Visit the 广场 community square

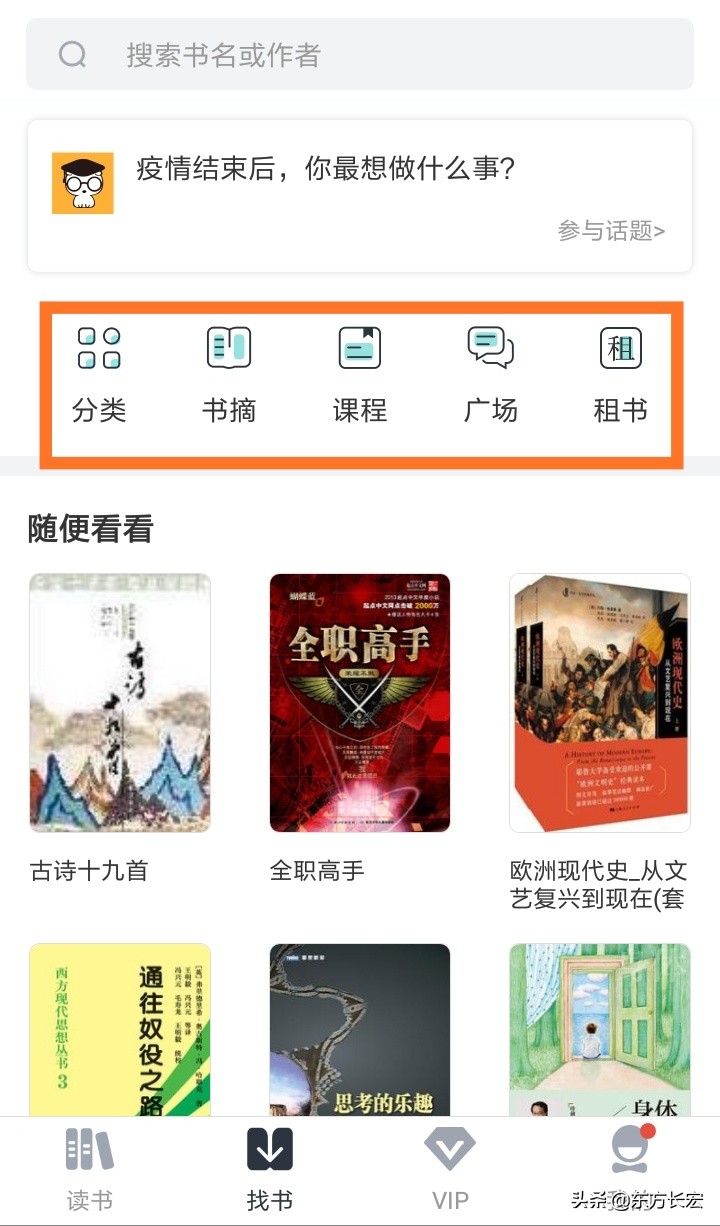pyautogui.click(x=491, y=374)
